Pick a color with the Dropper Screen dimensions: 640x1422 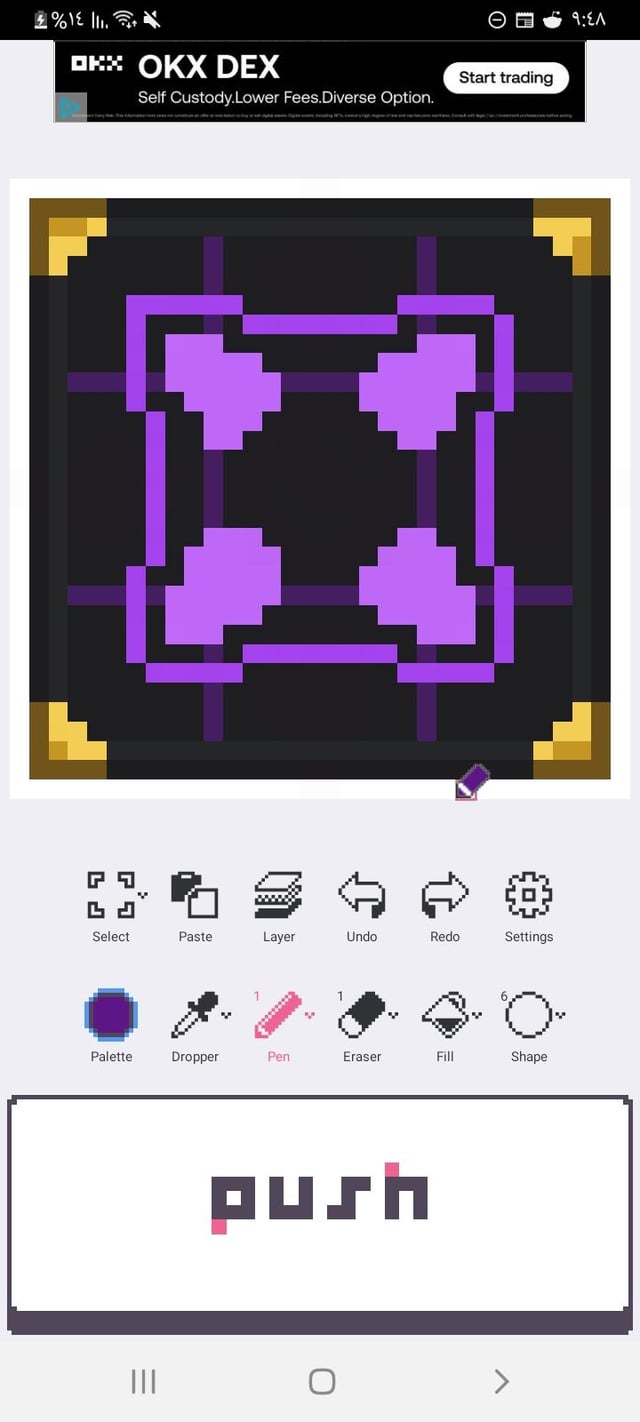[195, 1016]
